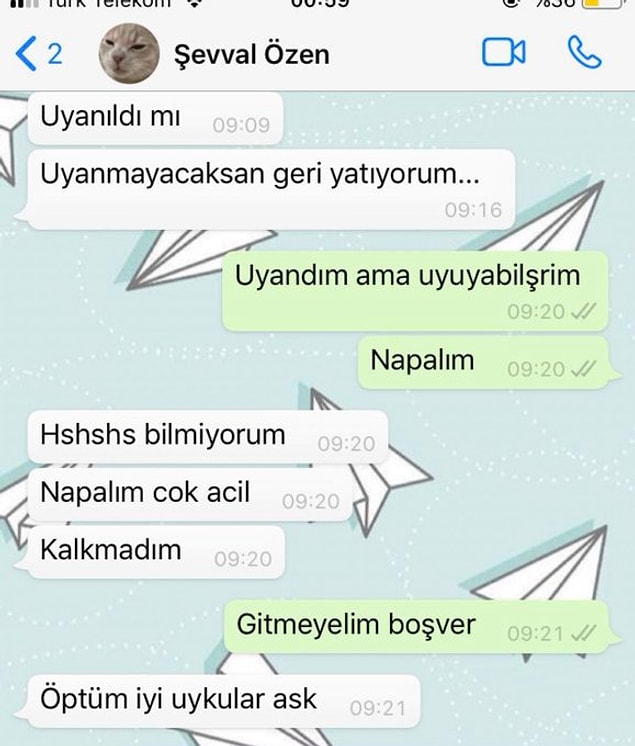
Task: Start a video call with Şevval Özen
Action: pyautogui.click(x=504, y=52)
